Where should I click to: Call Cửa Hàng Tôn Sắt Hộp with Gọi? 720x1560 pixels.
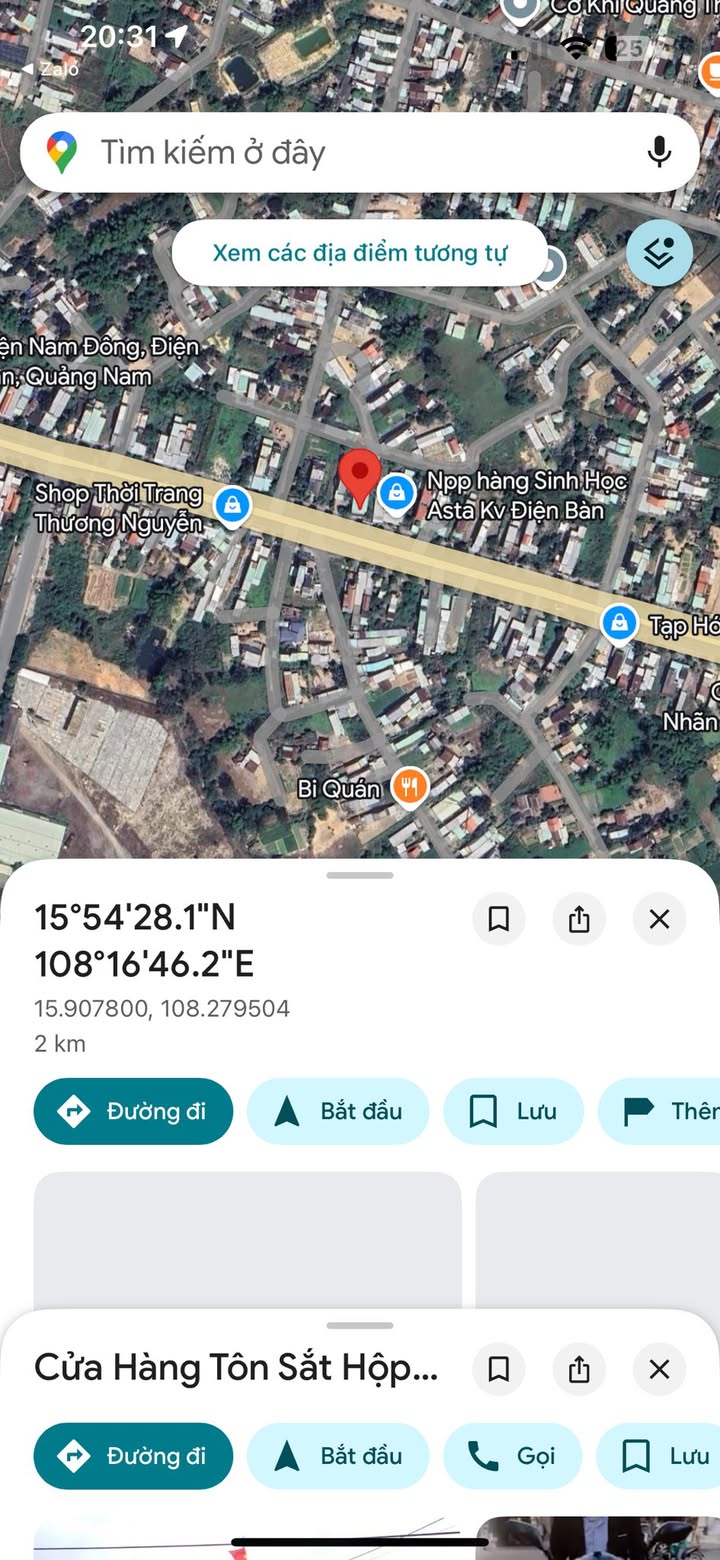512,1456
